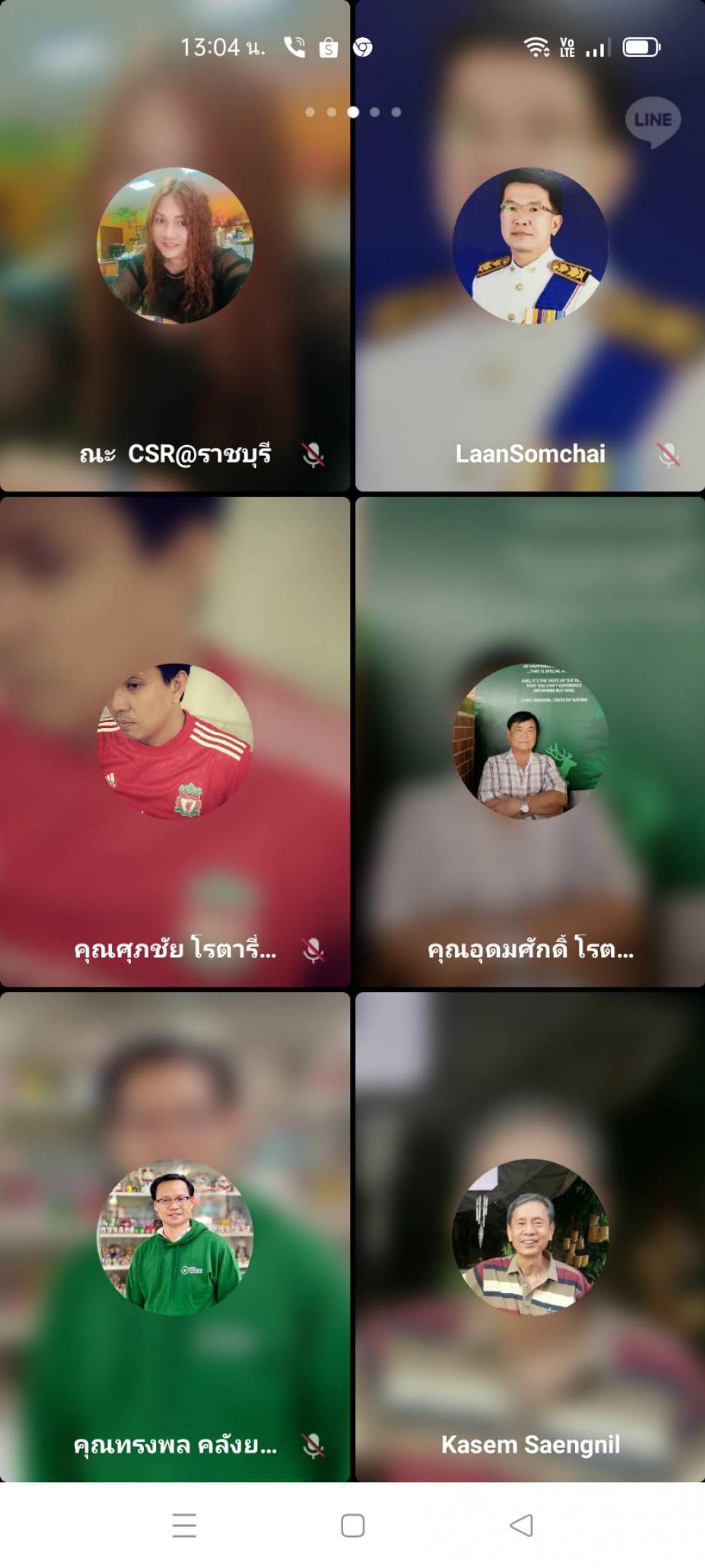Tap the page indicator dots
Screen dimensions: 705x1568
(353, 112)
